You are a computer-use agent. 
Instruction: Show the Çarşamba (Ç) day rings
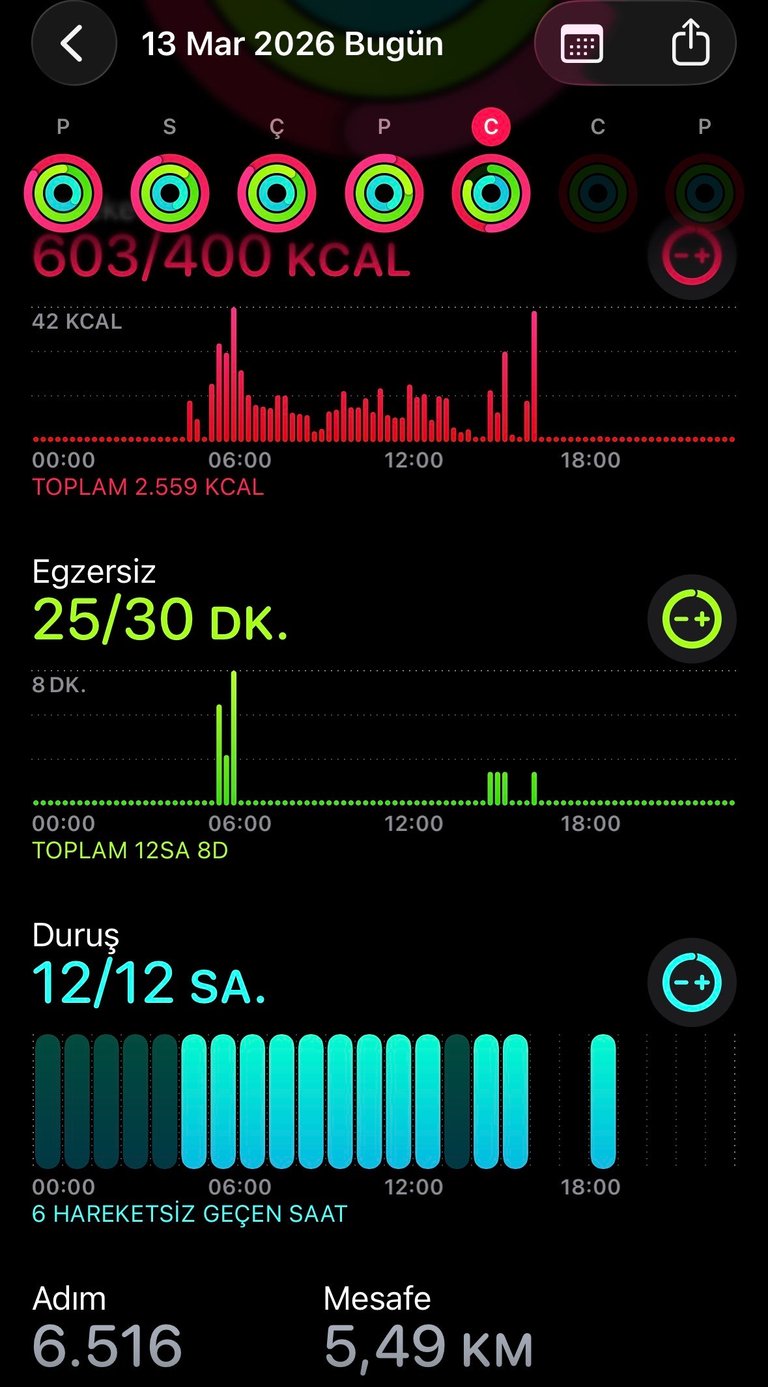point(277,193)
